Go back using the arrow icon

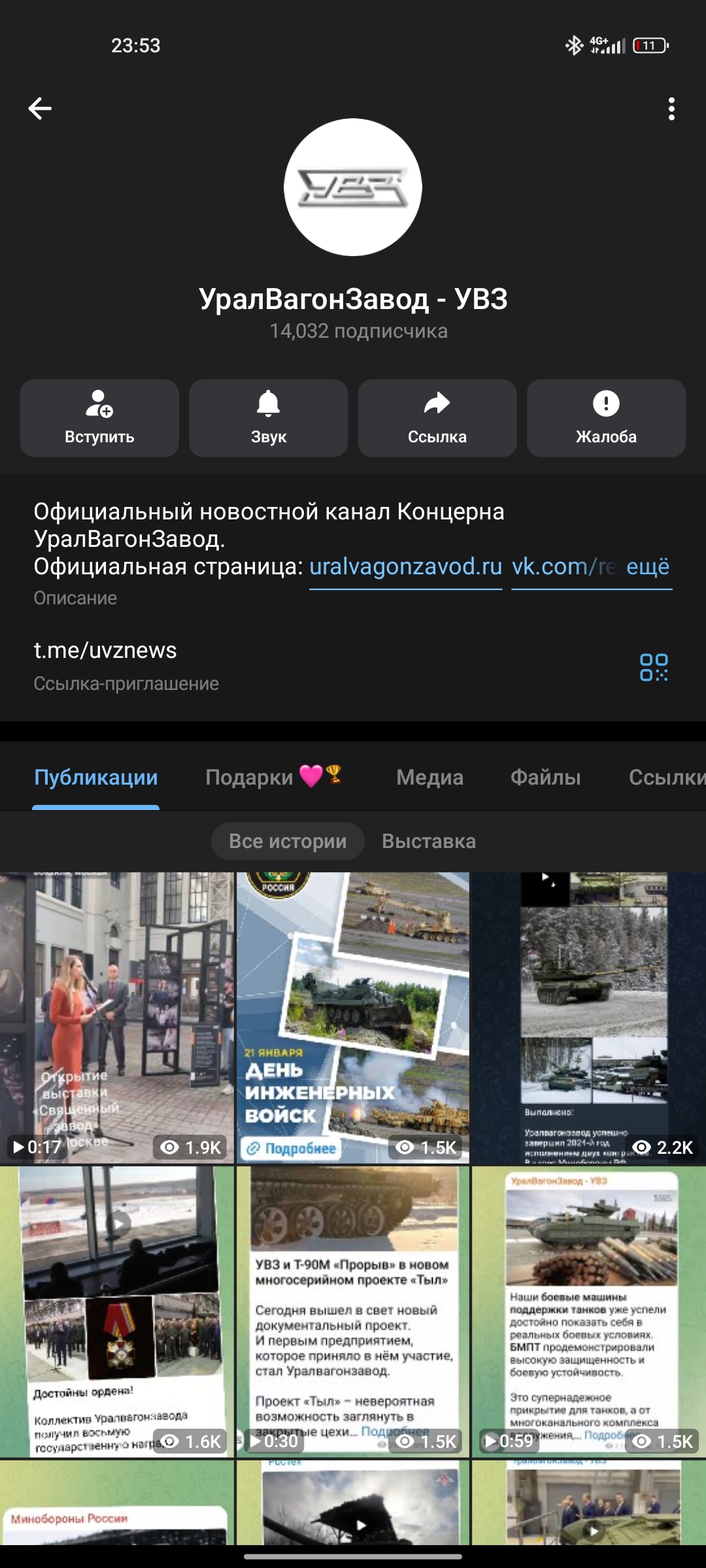pyautogui.click(x=40, y=108)
